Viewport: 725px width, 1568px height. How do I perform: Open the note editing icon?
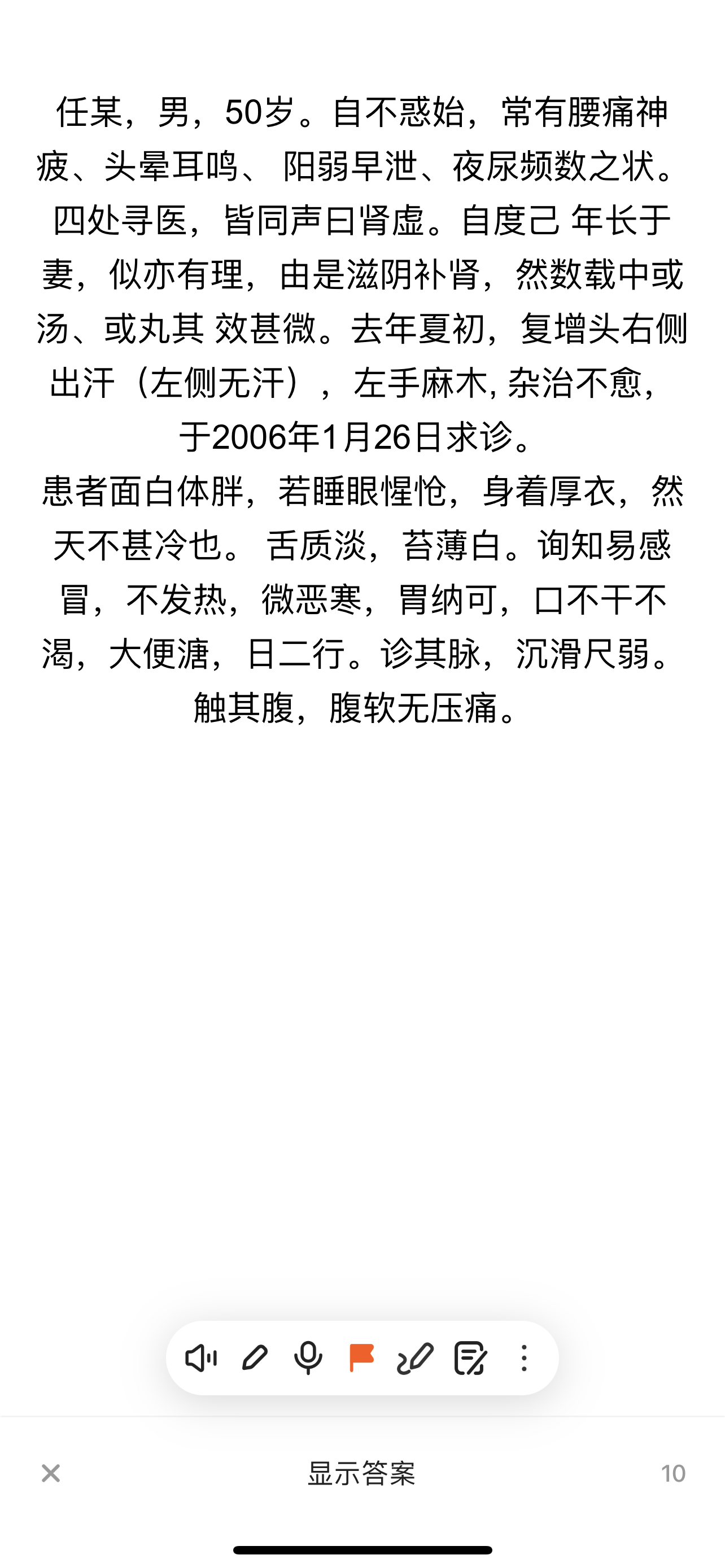coord(470,1358)
